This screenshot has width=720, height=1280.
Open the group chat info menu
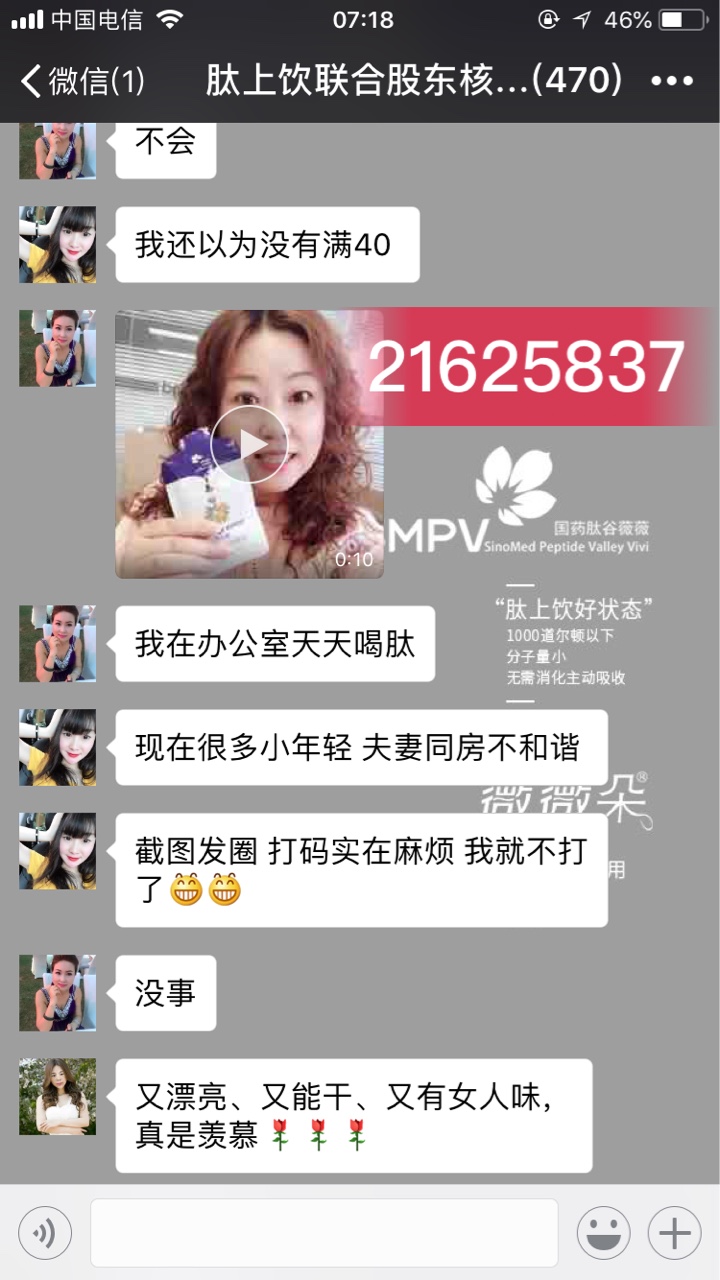(x=672, y=81)
